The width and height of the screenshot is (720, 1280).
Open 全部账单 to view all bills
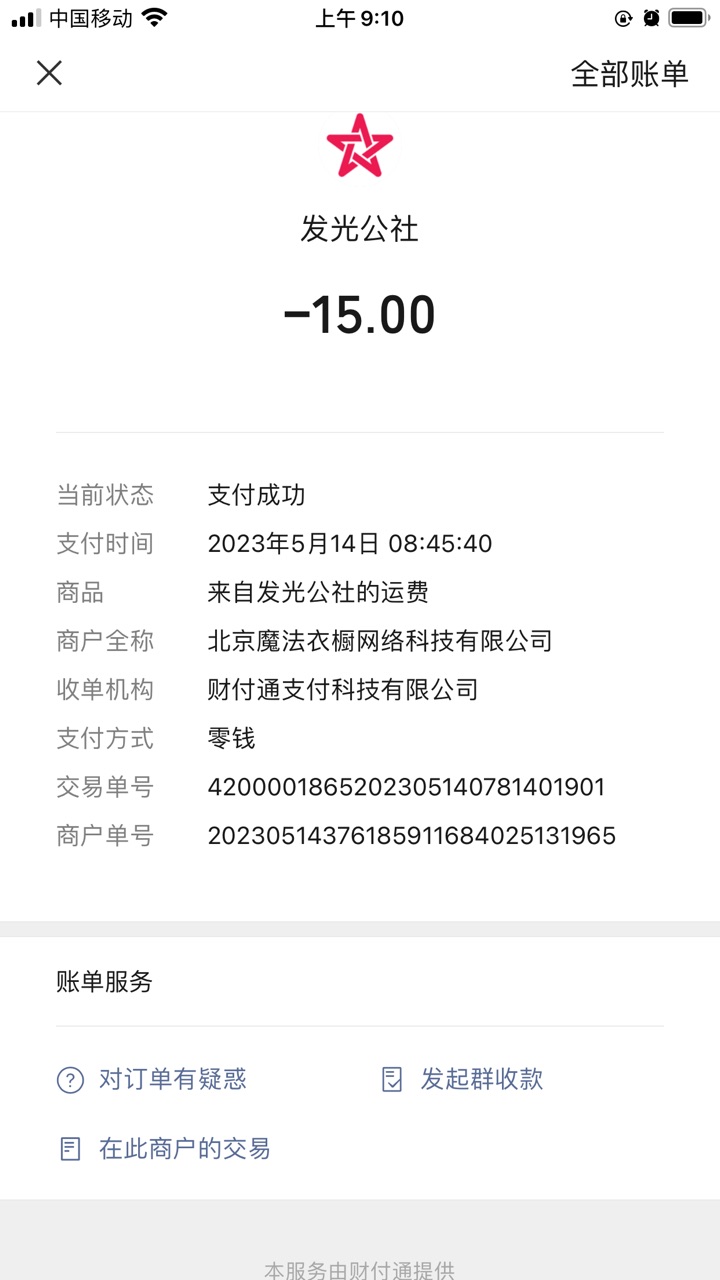(x=629, y=74)
